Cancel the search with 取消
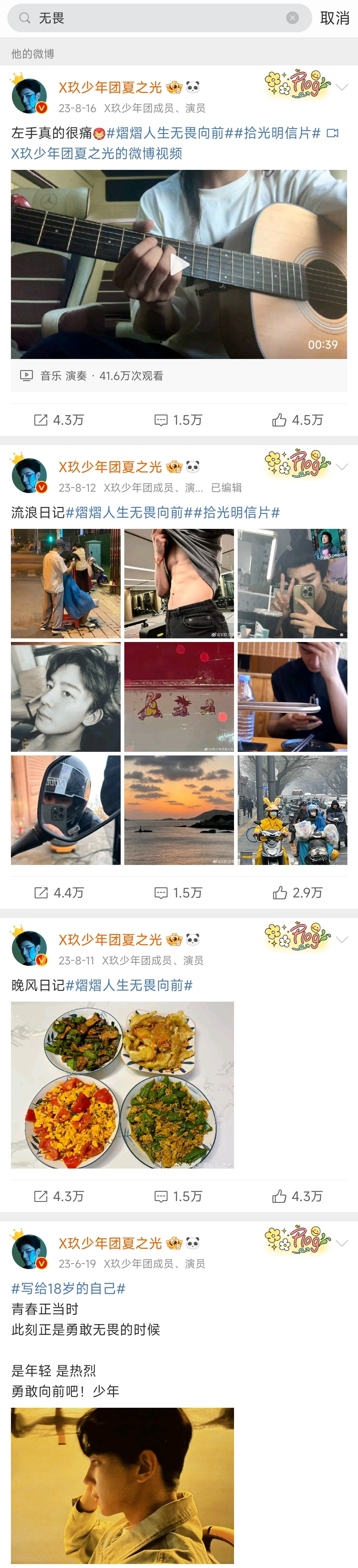Image resolution: width=358 pixels, height=1568 pixels. pyautogui.click(x=334, y=18)
